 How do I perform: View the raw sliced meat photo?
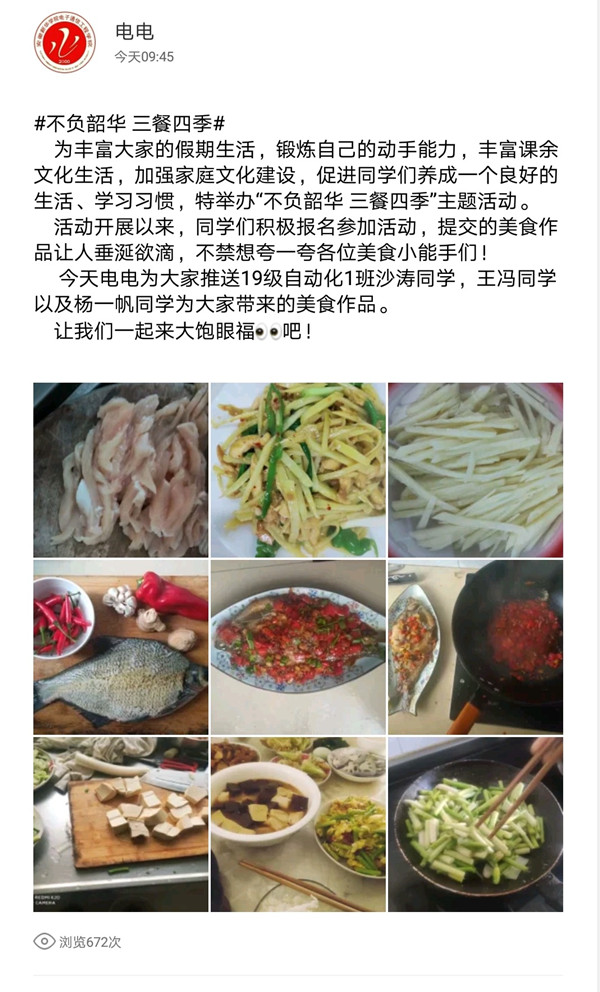point(120,469)
